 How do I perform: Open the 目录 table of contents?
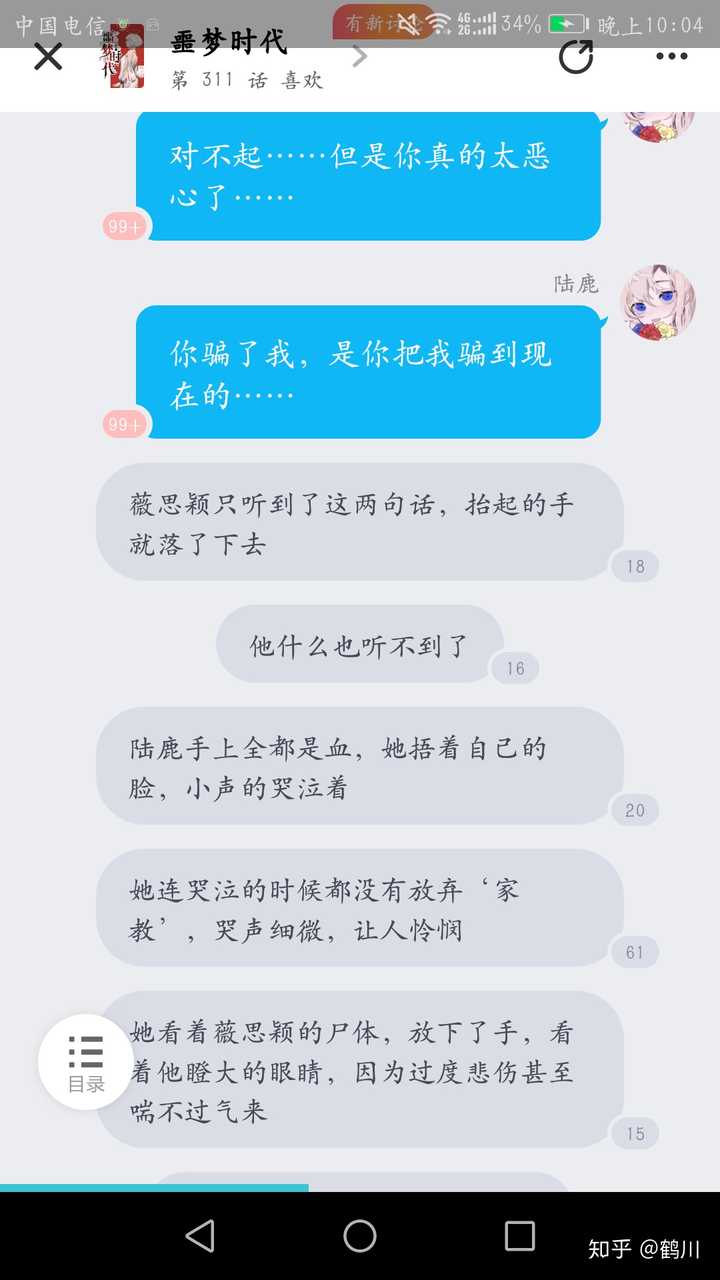pos(86,1062)
